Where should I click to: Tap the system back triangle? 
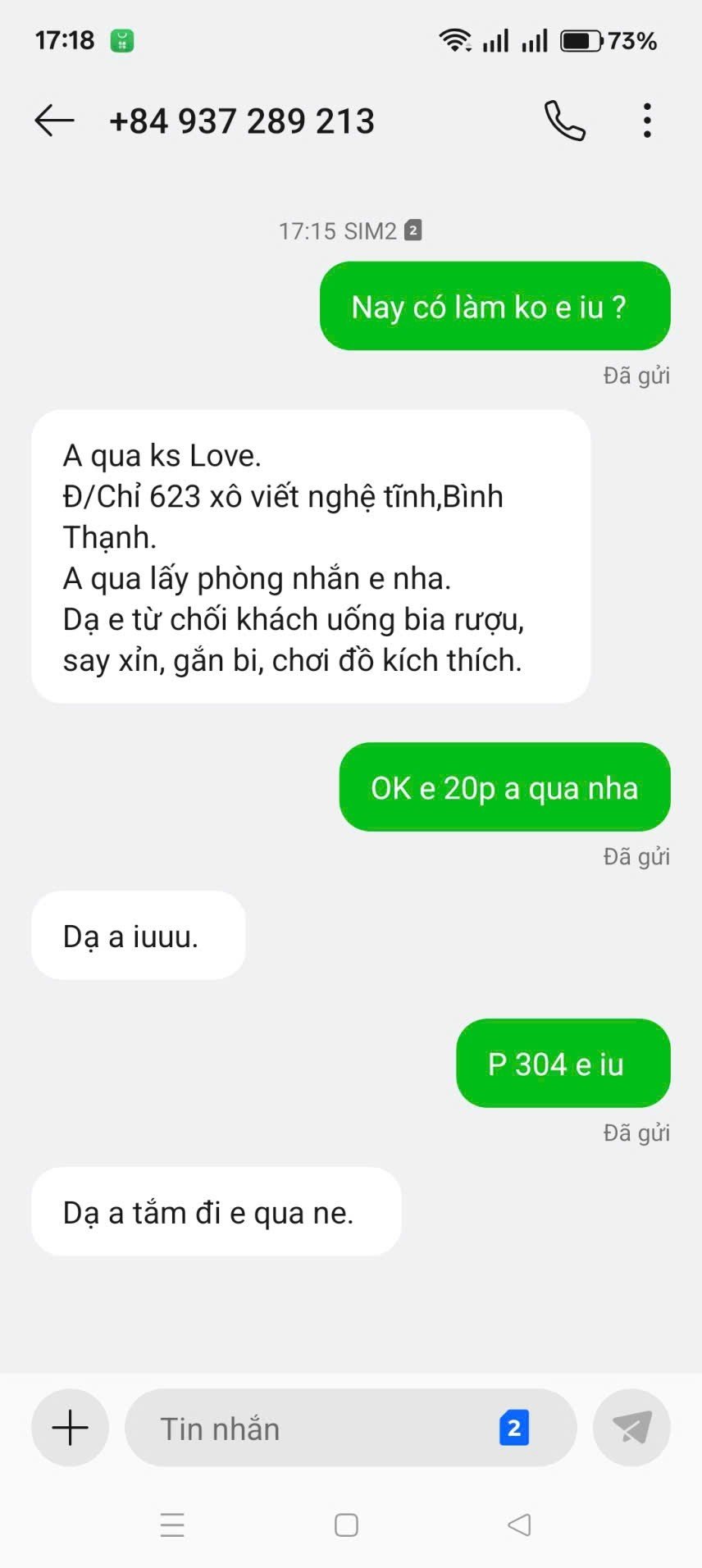[x=519, y=1525]
